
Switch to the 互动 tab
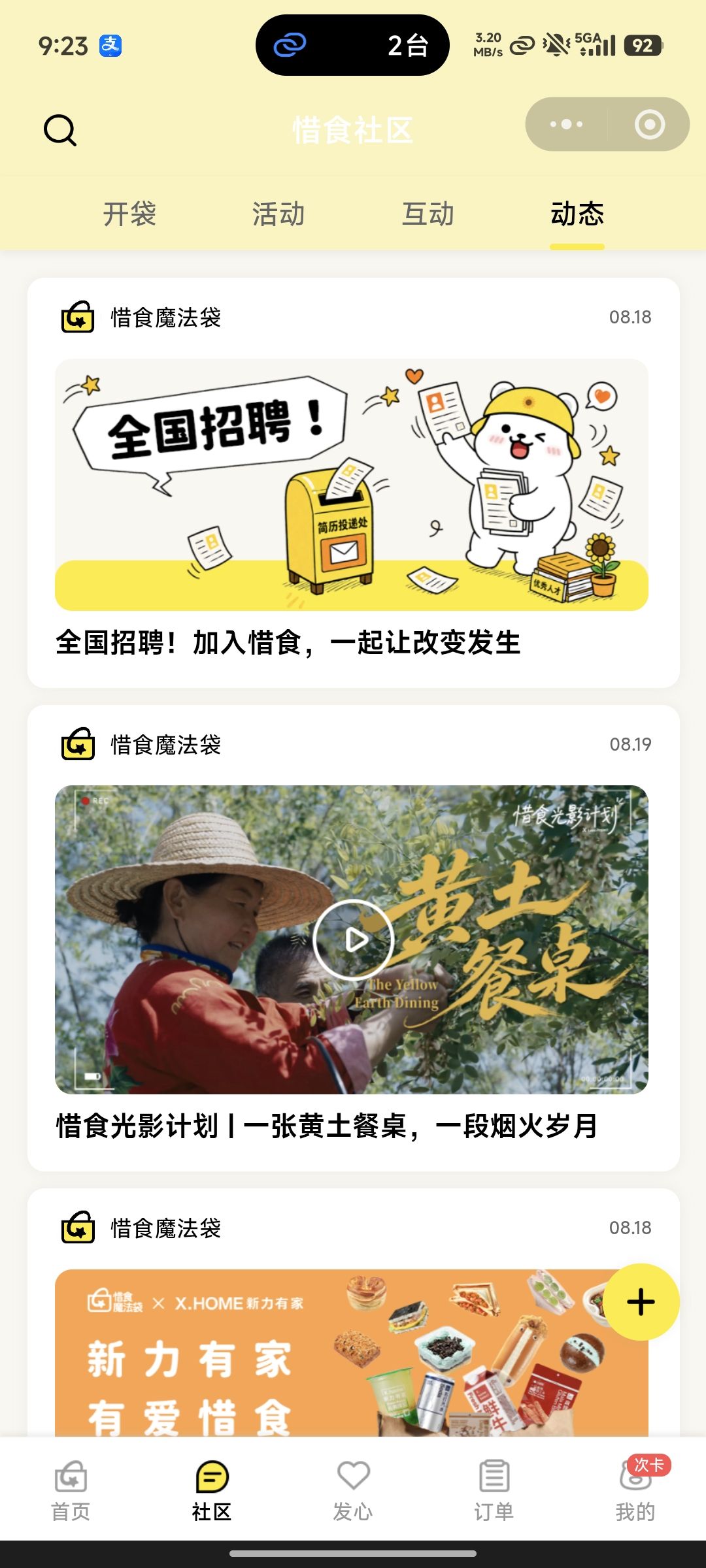click(x=428, y=214)
